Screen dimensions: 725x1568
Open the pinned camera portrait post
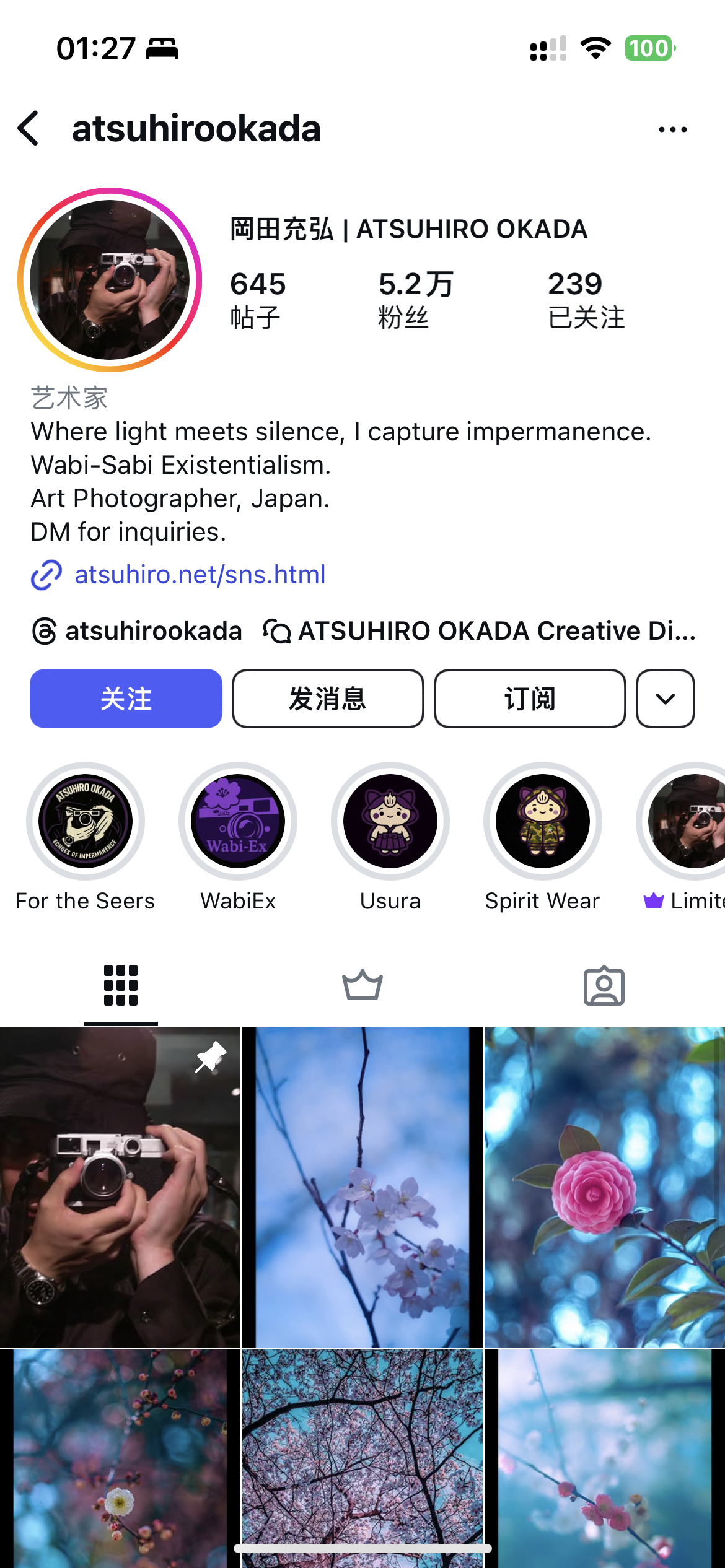click(x=120, y=1187)
